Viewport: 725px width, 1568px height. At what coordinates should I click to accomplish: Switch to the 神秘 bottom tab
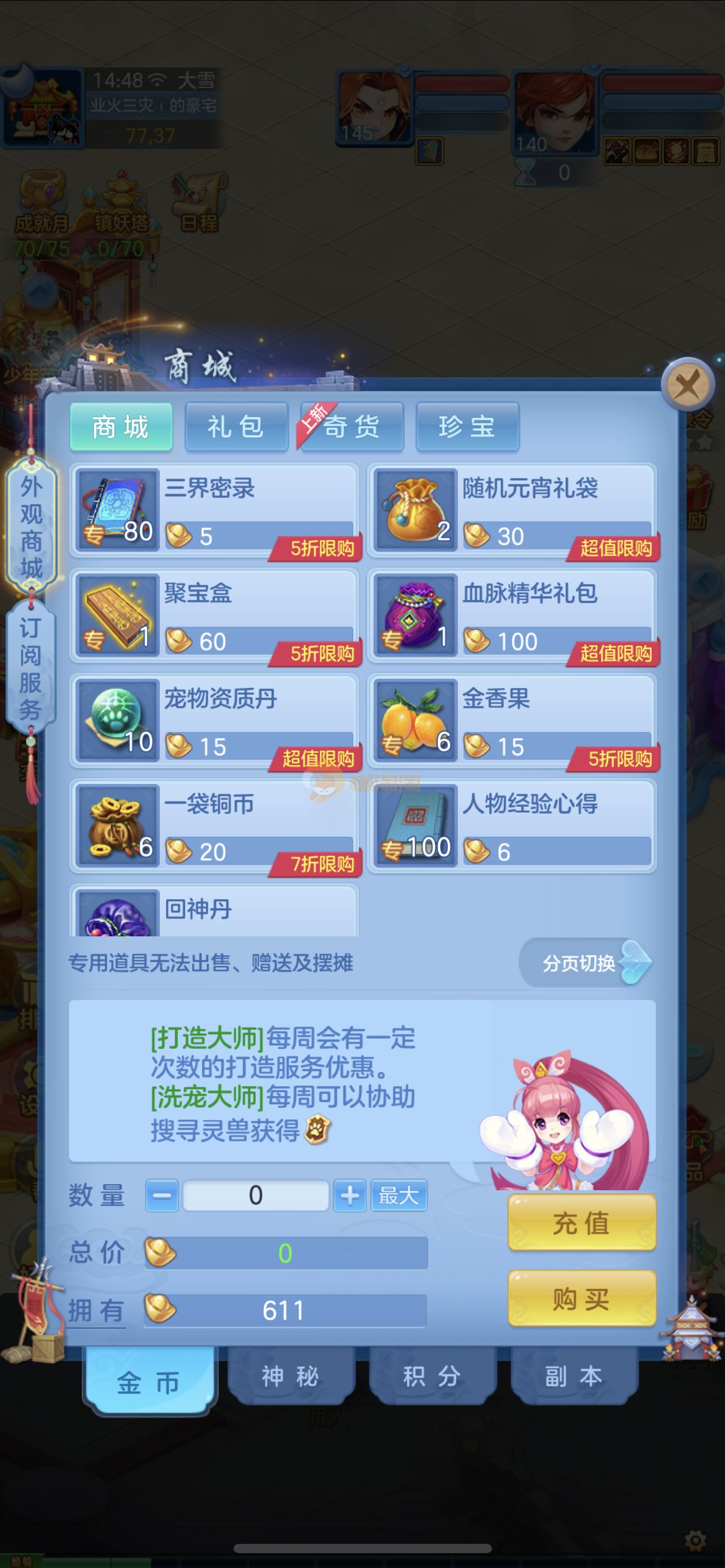[290, 1377]
